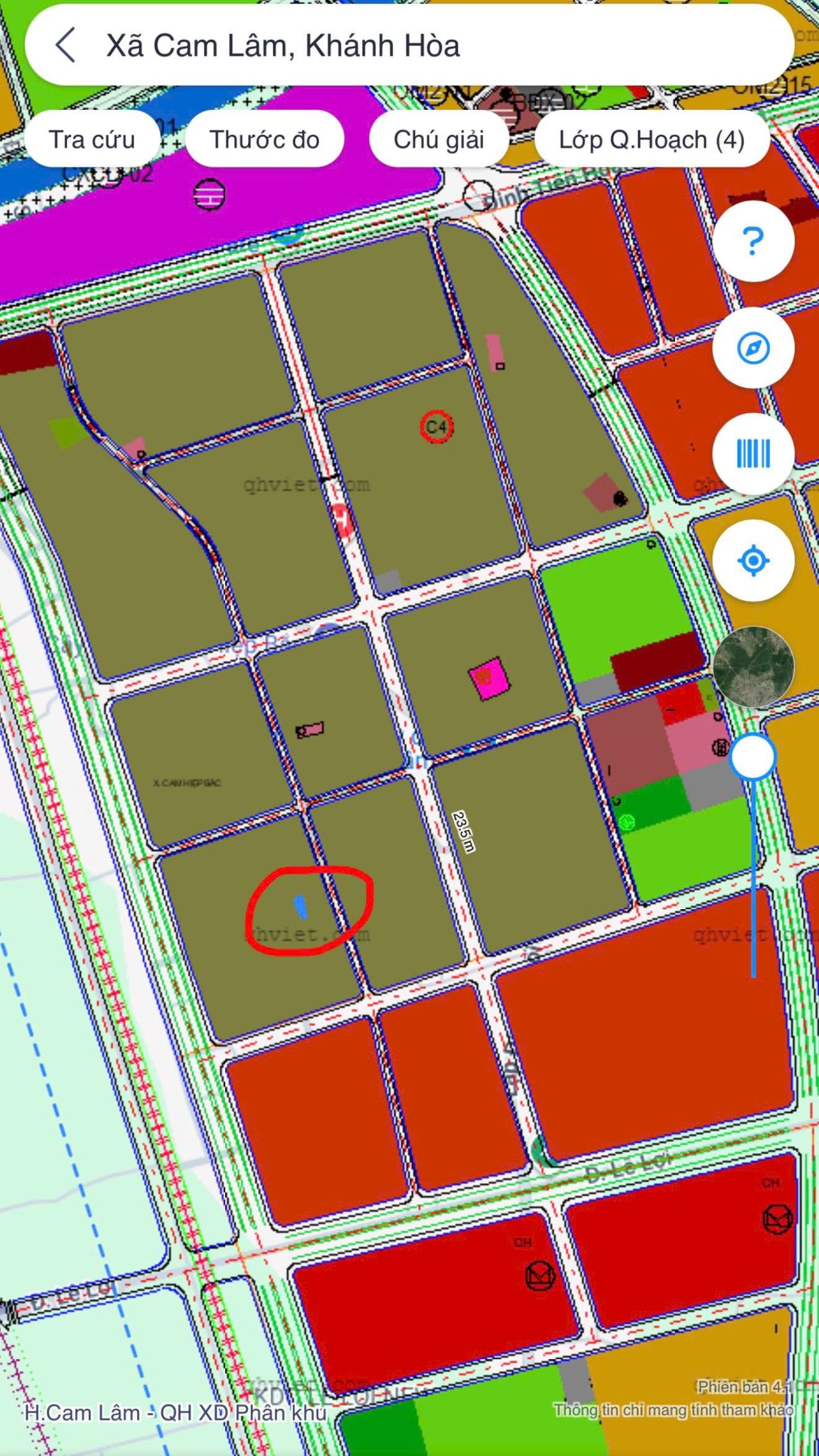
Task: Tap the compass button
Action: point(753,348)
